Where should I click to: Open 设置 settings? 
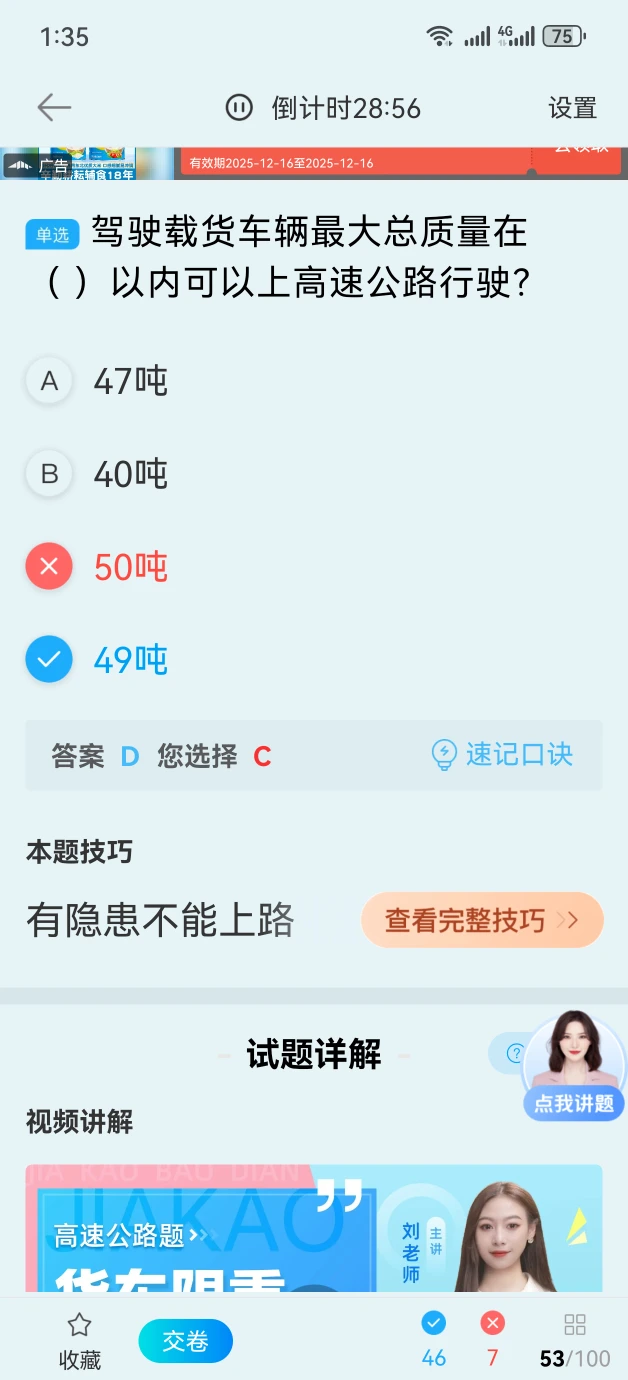click(x=572, y=108)
